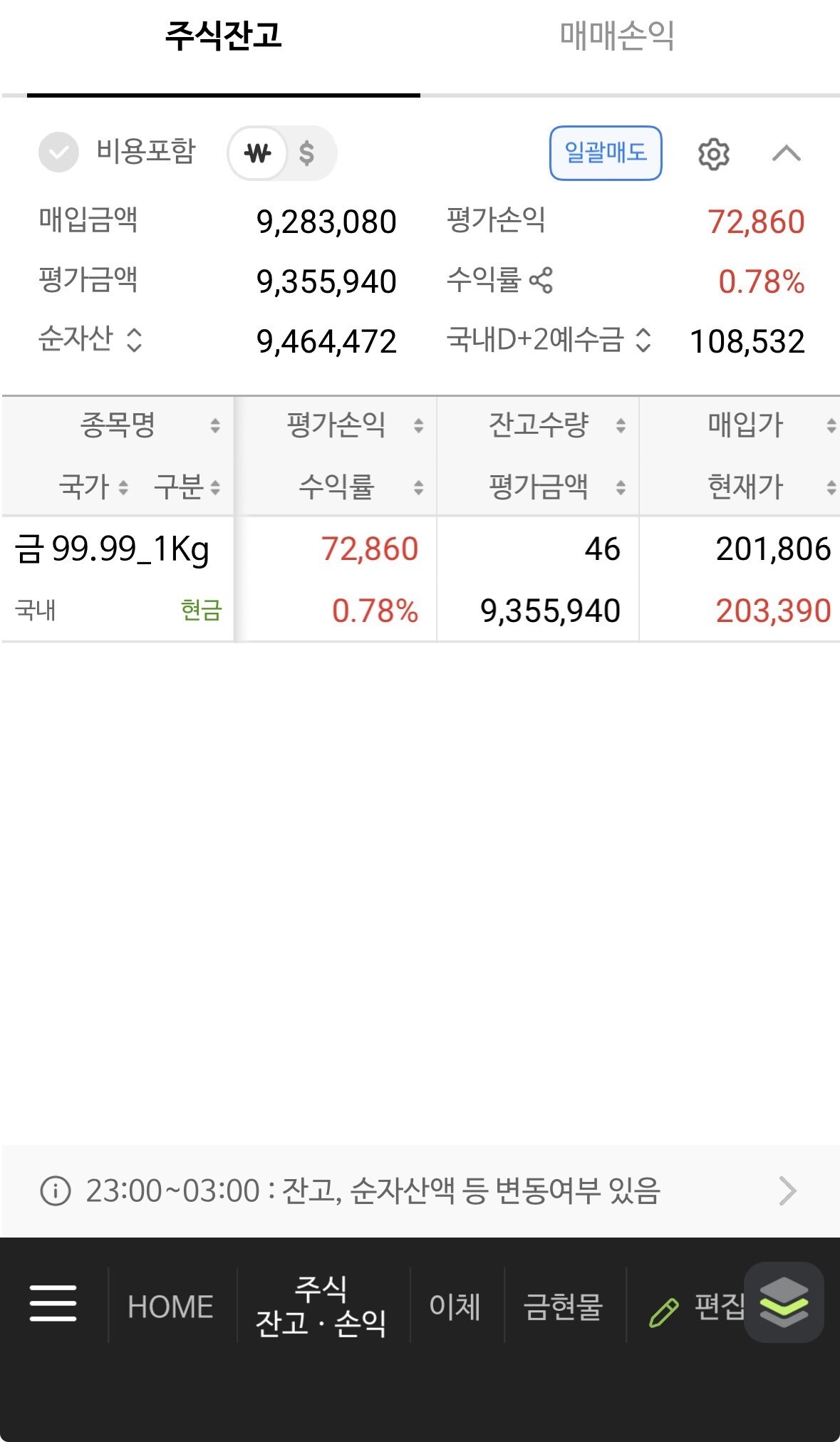The height and width of the screenshot is (1442, 840).
Task: Open the hamburger menu
Action: pyautogui.click(x=53, y=1304)
